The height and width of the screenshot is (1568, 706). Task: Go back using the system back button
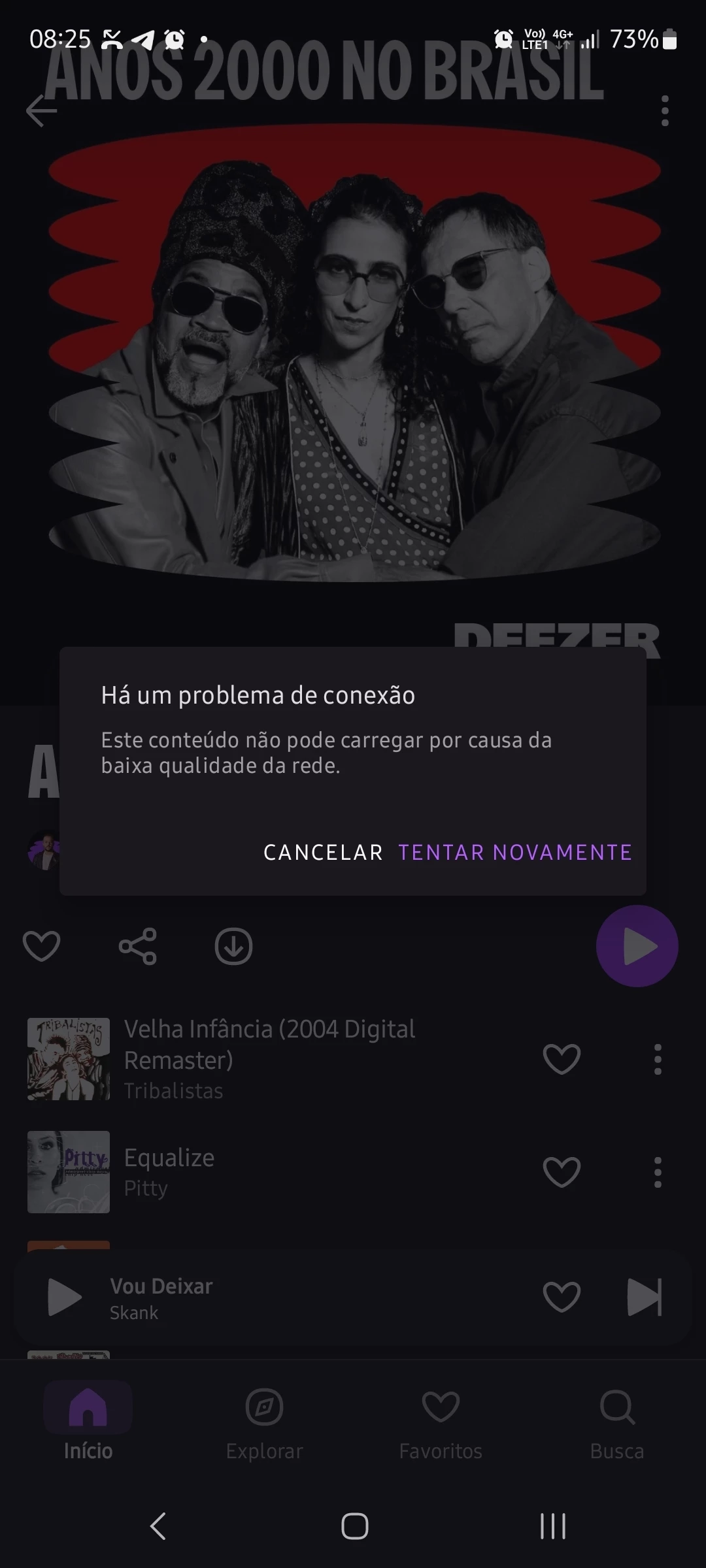158,1526
